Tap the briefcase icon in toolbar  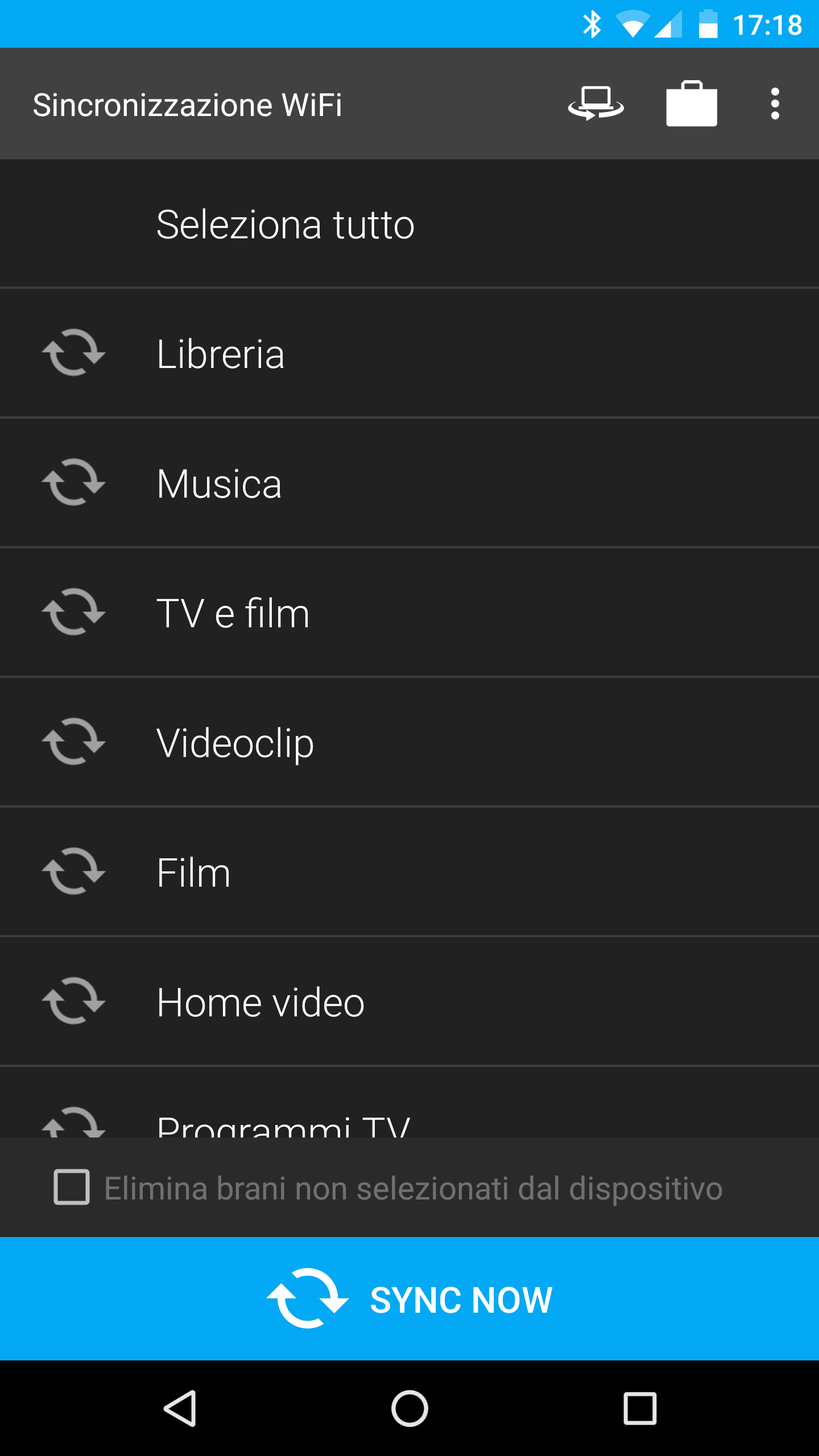click(692, 104)
